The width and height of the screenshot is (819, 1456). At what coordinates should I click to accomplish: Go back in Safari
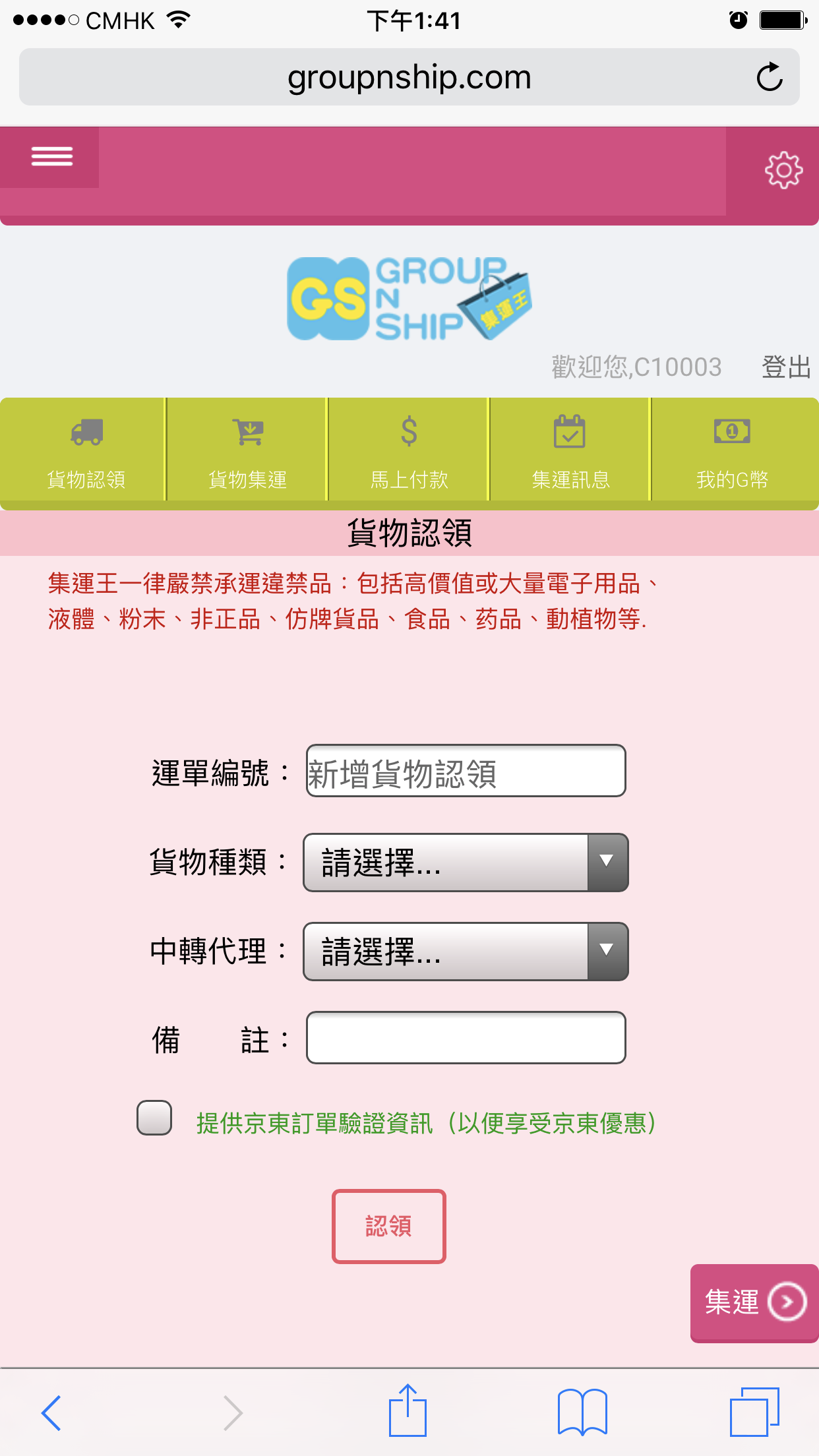pos(51,1413)
